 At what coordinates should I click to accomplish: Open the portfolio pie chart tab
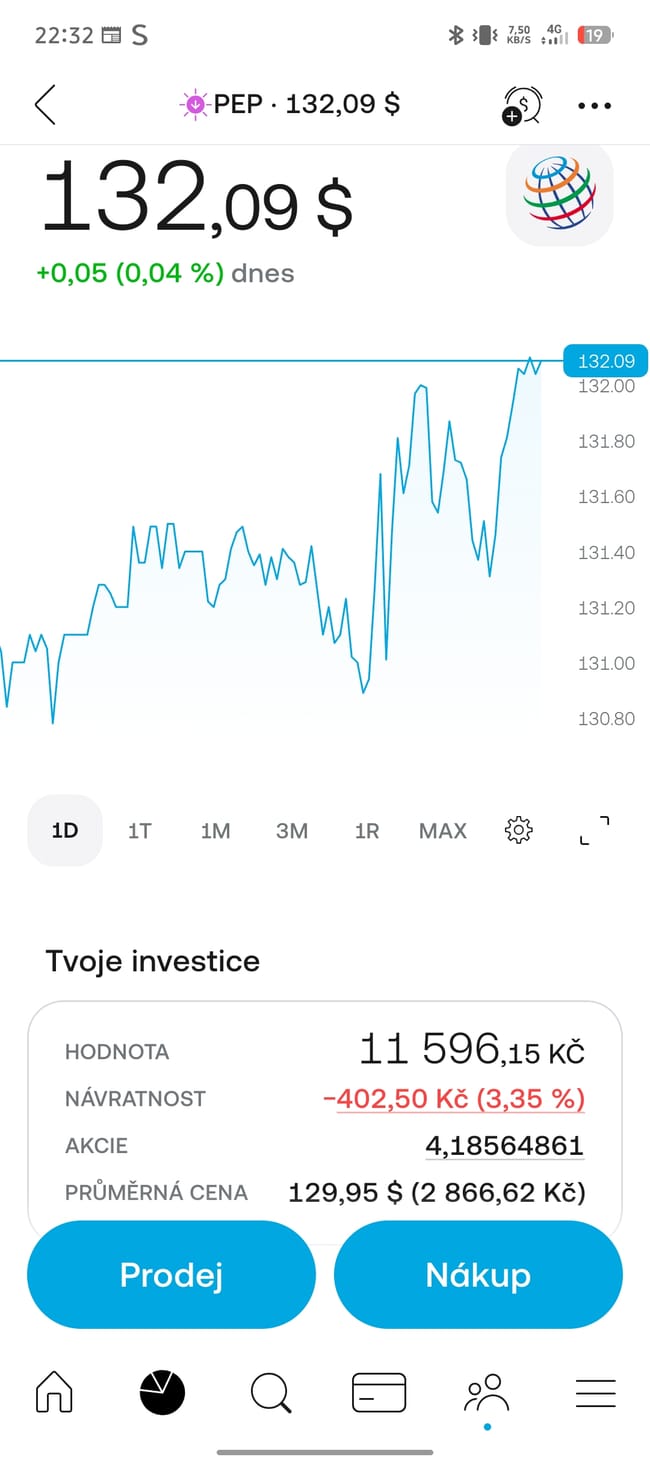pos(162,1391)
